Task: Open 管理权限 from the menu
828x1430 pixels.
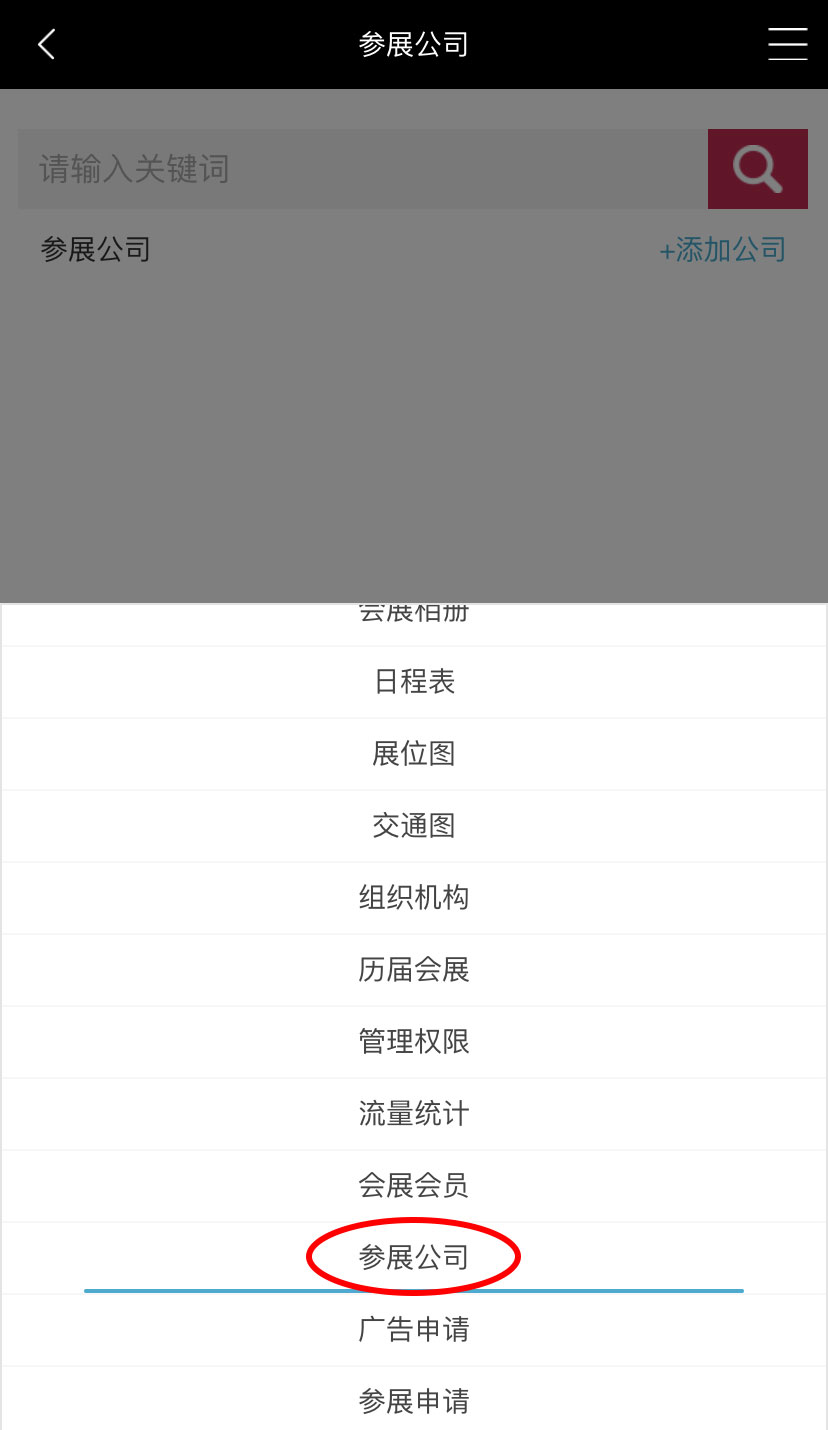Action: coord(414,1042)
